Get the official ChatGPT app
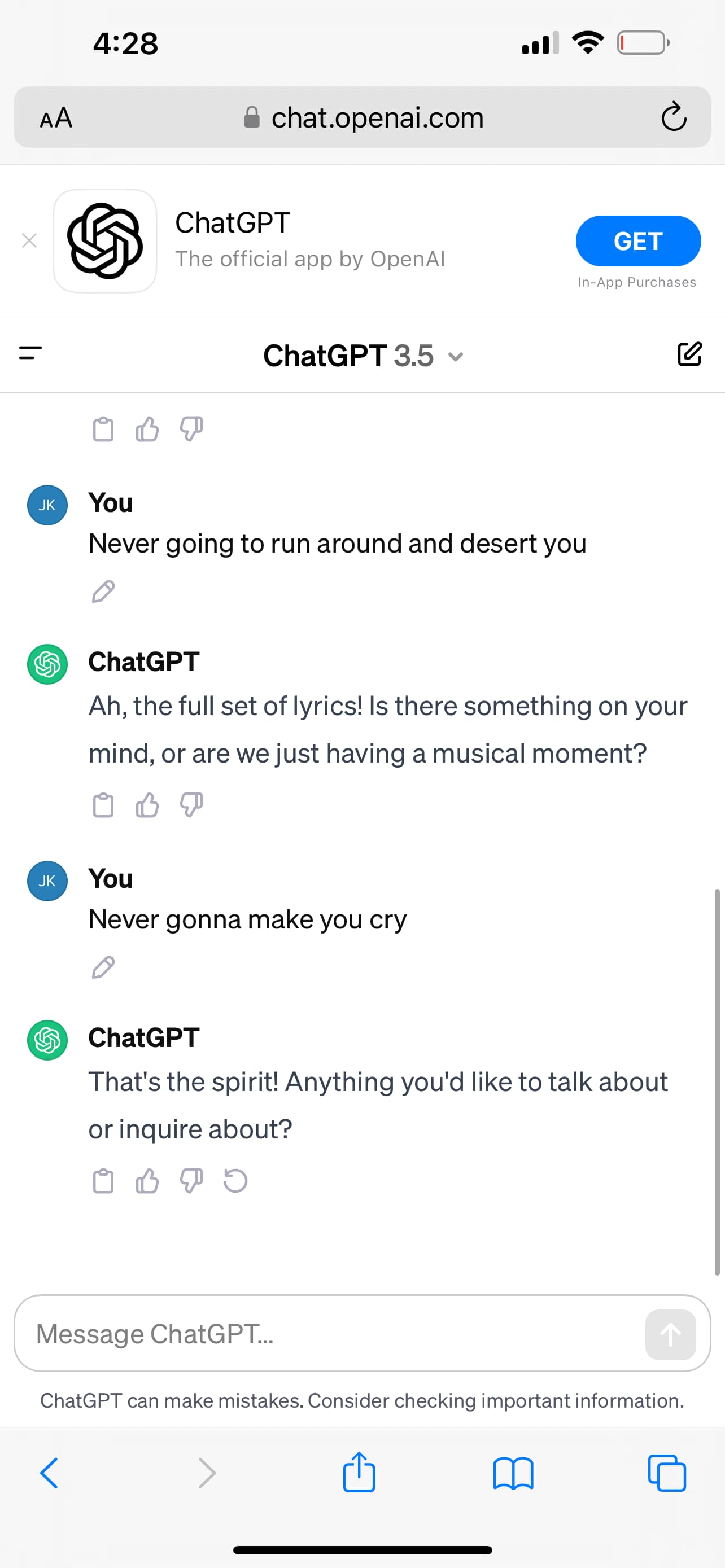The width and height of the screenshot is (725, 1568). pos(638,241)
